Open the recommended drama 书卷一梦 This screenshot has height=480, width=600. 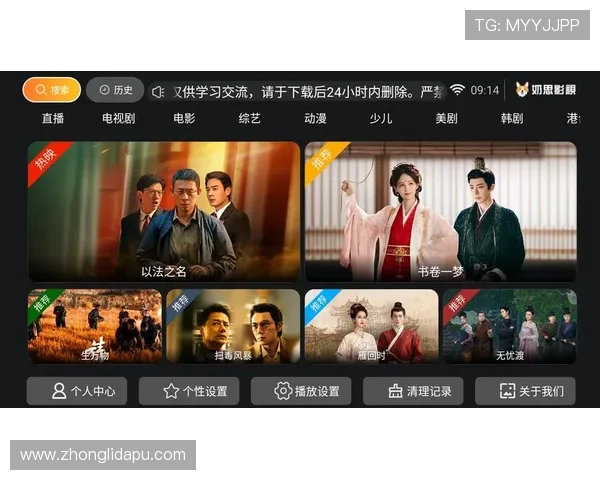440,211
